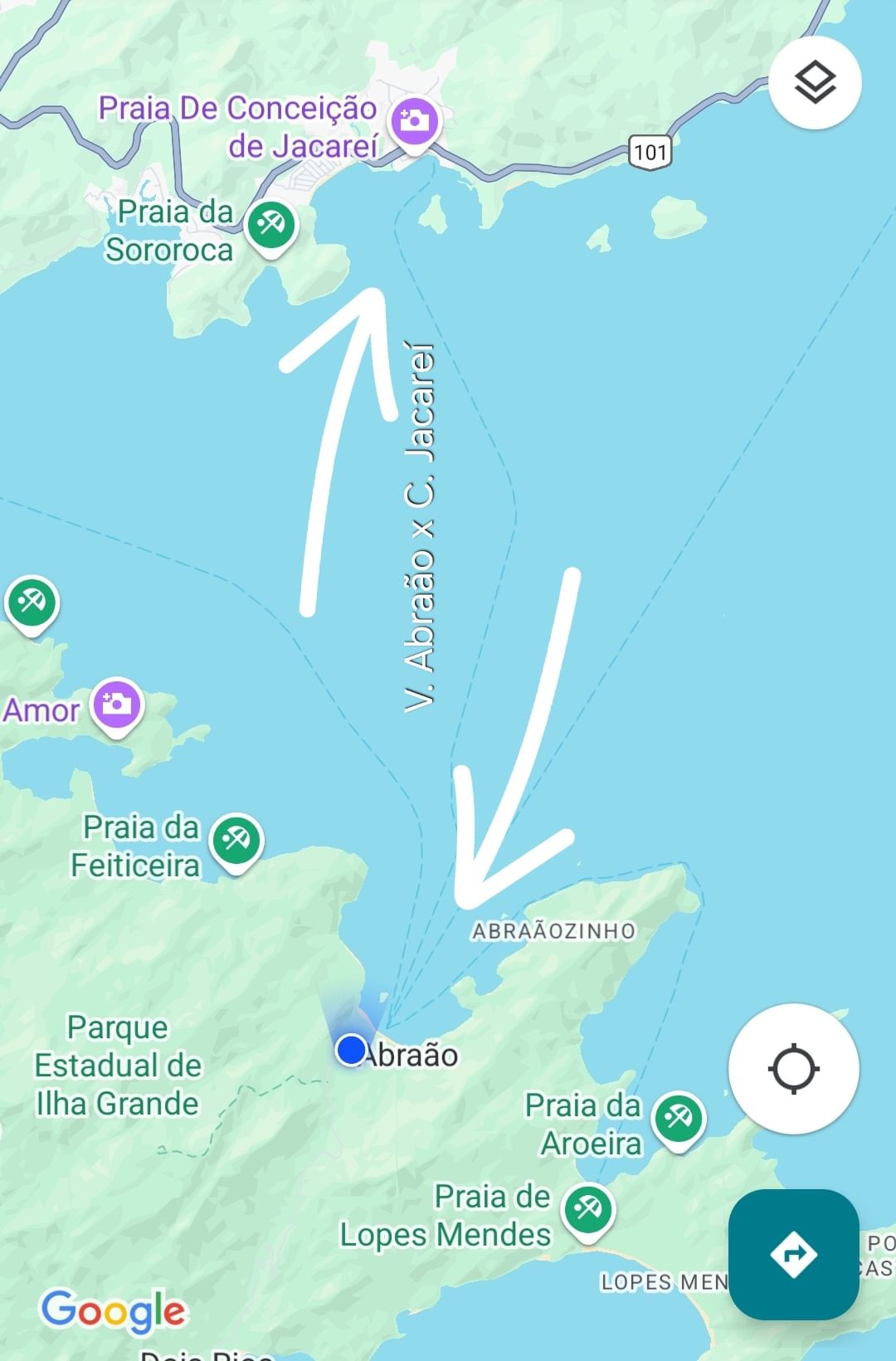The height and width of the screenshot is (1361, 896).
Task: Tap the Praia da Feiticeira beach pin
Action: pyautogui.click(x=236, y=839)
